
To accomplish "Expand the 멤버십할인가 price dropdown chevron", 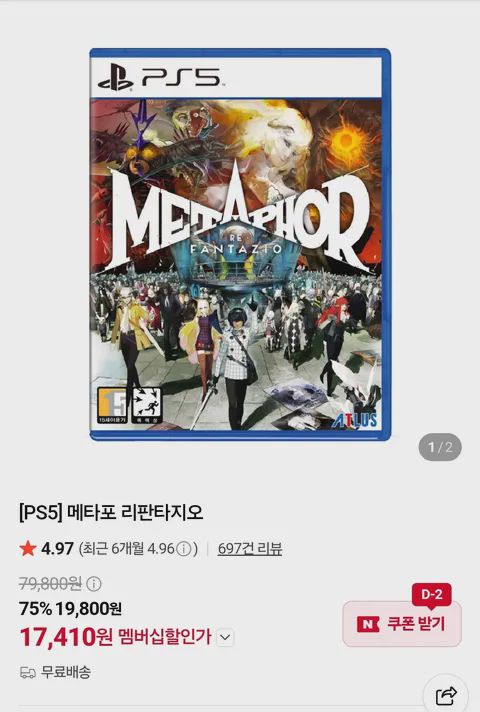I will tap(225, 638).
